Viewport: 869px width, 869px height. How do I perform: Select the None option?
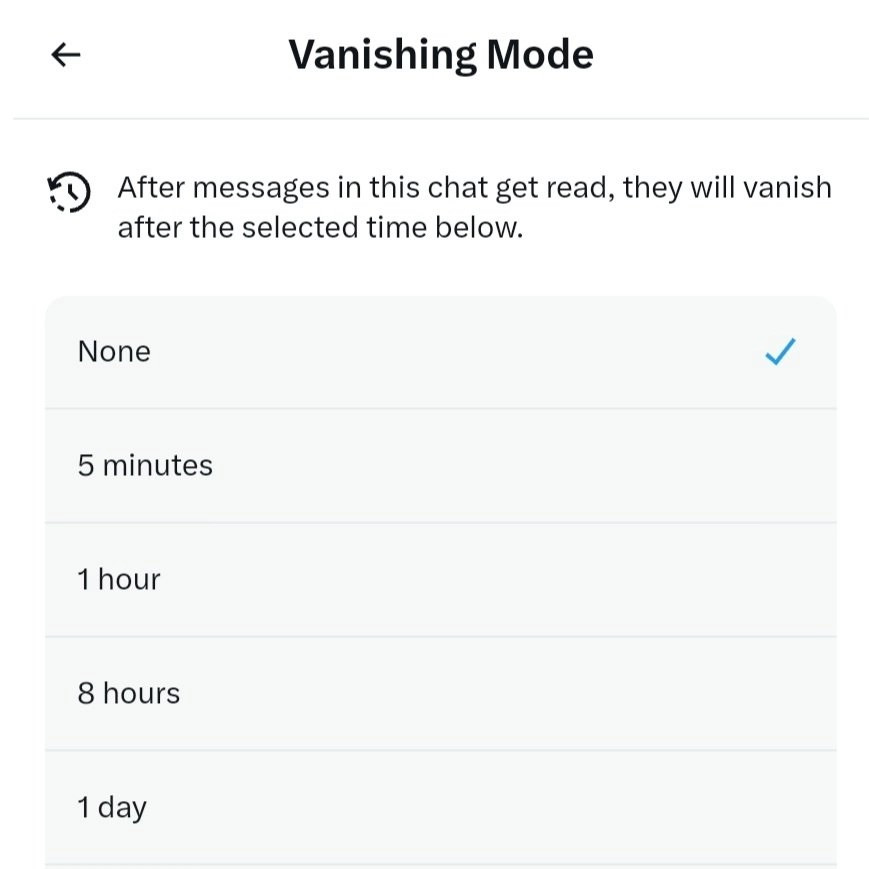[440, 352]
